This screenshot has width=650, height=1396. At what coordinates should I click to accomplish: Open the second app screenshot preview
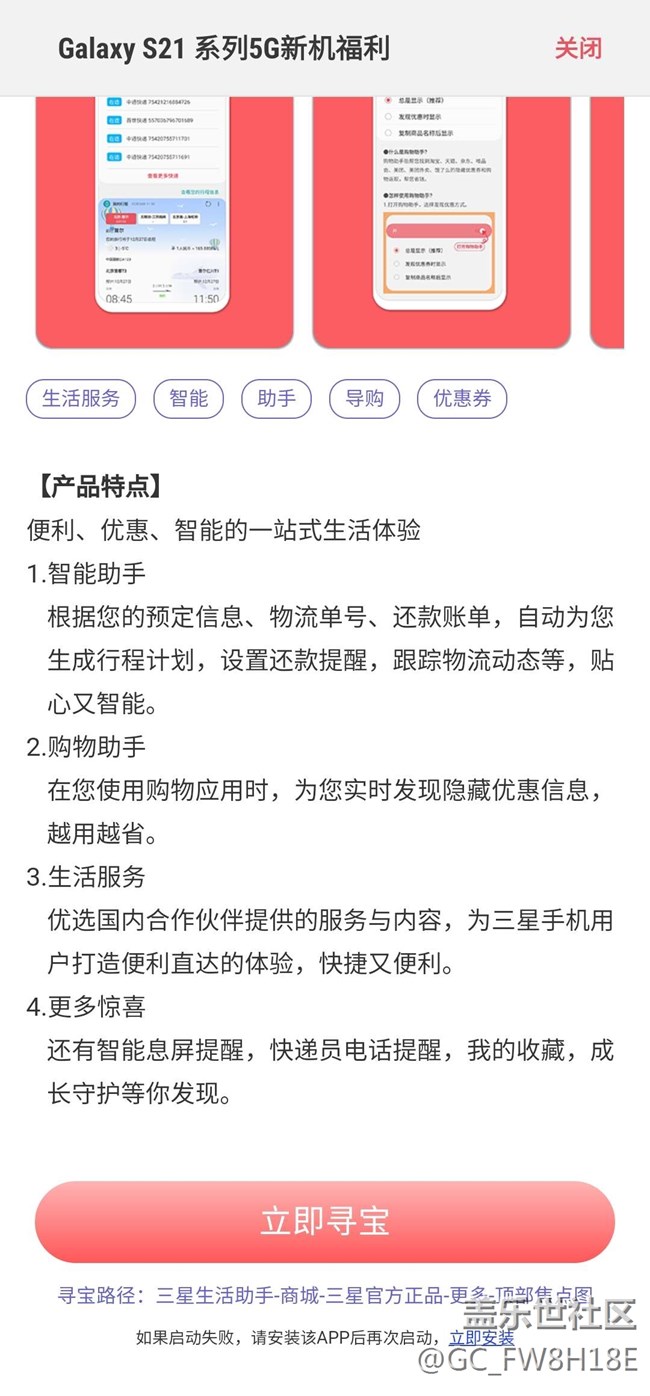pos(441,220)
